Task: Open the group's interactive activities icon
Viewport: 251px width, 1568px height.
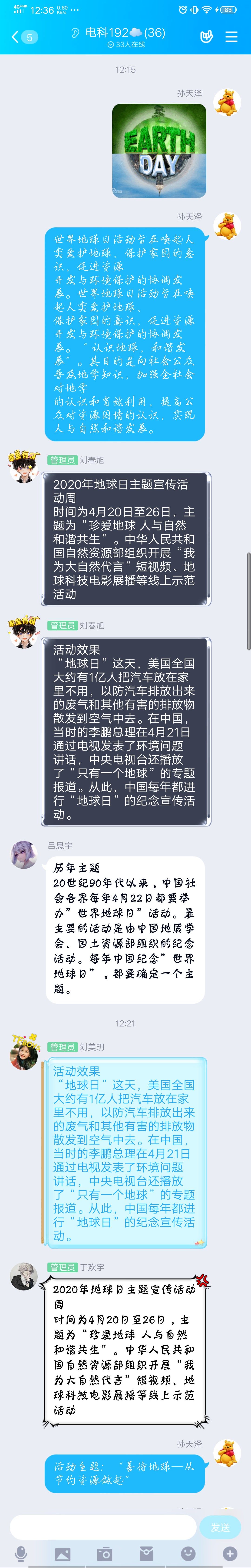Action: coord(207,37)
